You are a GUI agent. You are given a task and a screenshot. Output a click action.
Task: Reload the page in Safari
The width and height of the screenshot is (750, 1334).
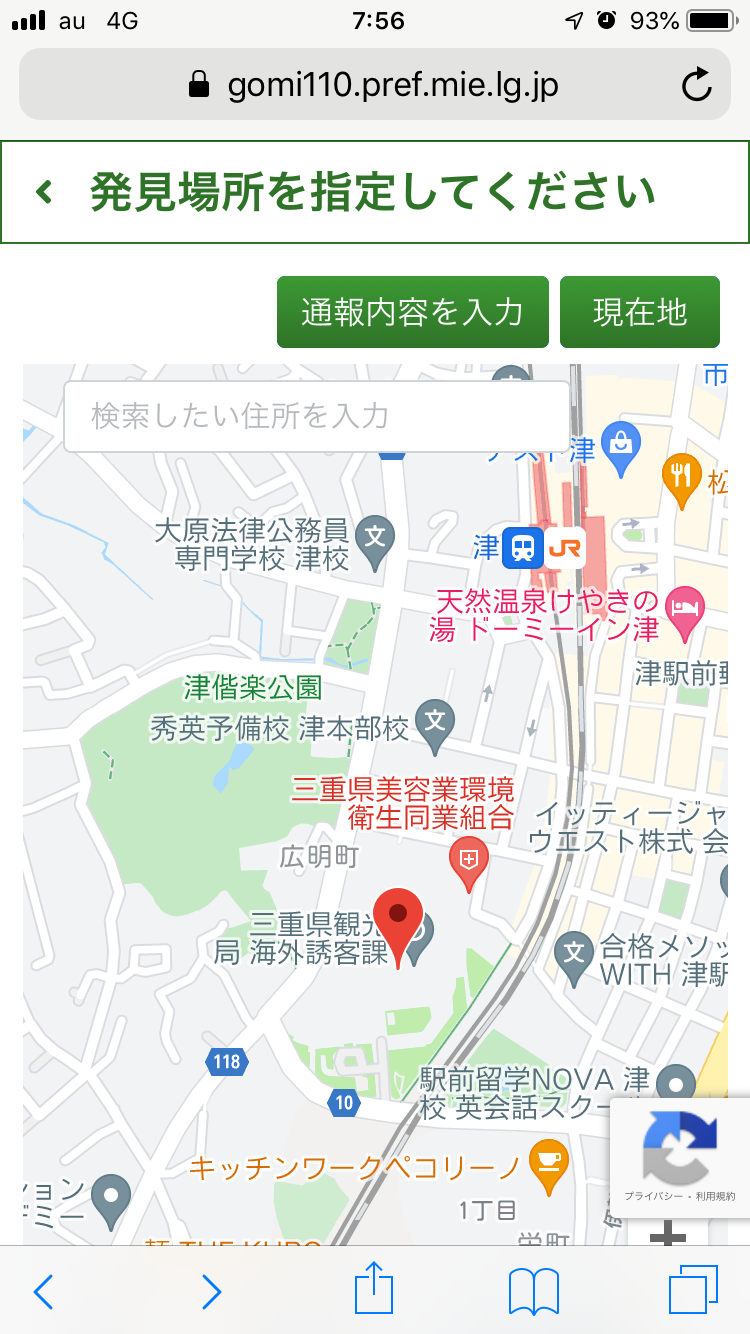pyautogui.click(x=696, y=85)
